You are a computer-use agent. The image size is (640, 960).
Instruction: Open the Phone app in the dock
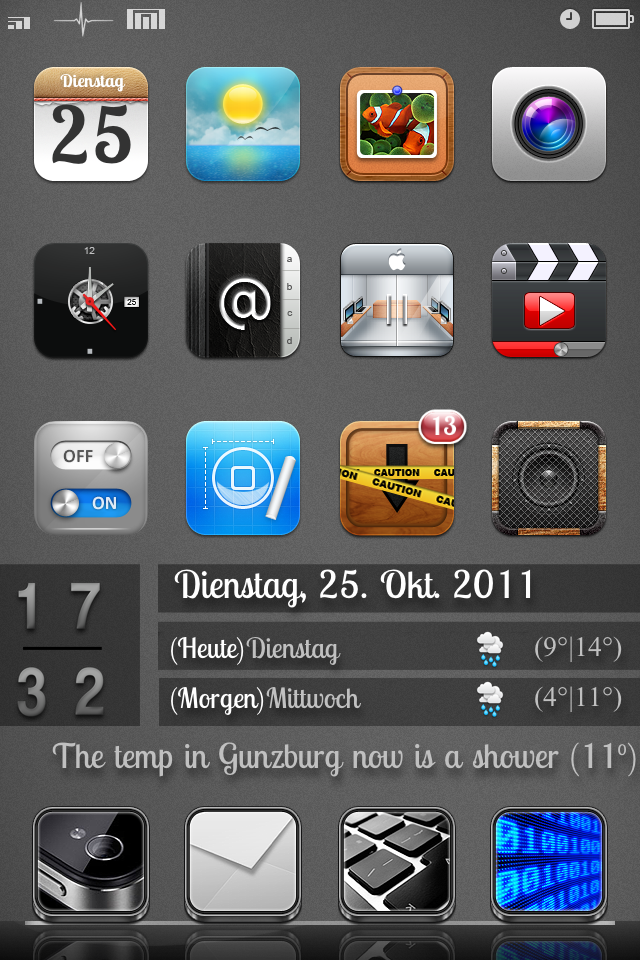tap(91, 864)
